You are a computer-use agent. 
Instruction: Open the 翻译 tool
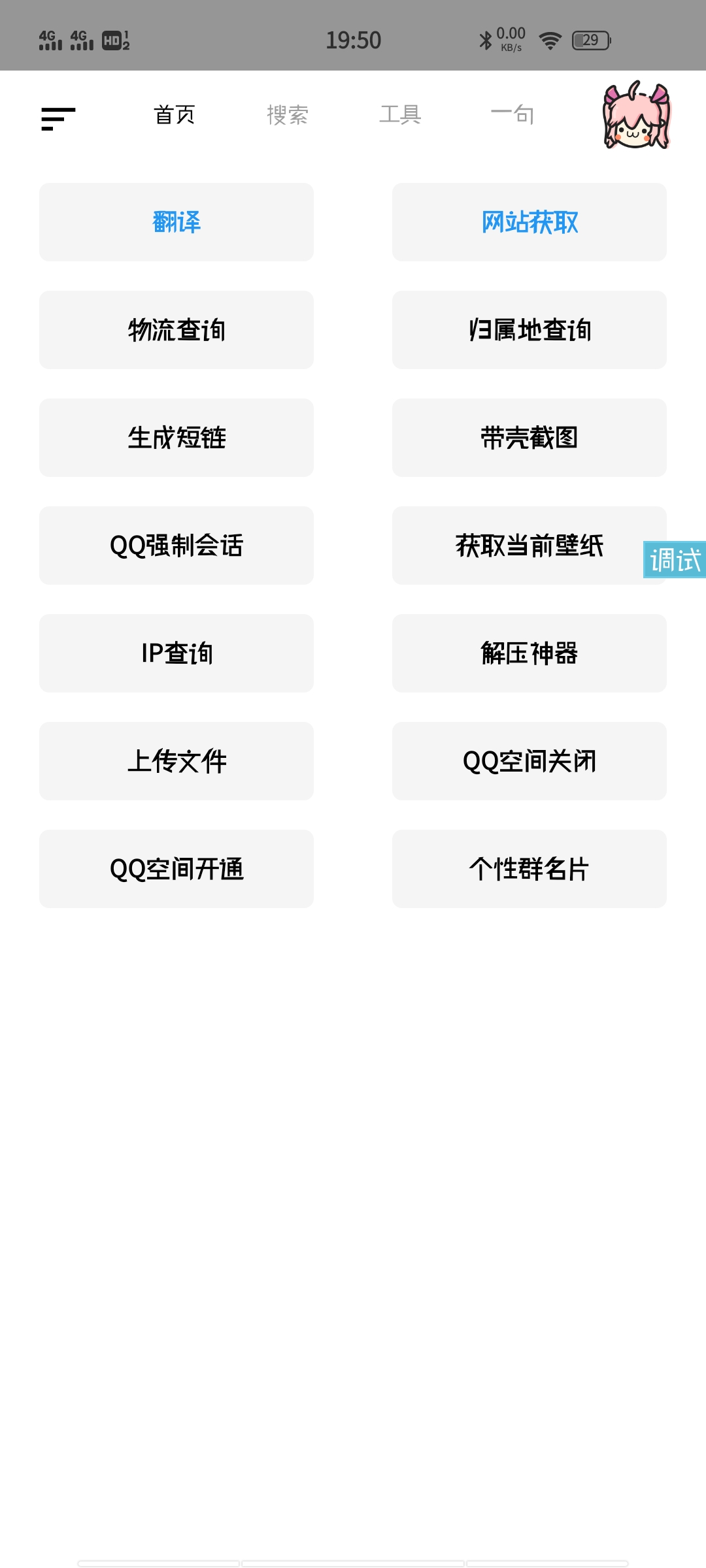click(176, 222)
